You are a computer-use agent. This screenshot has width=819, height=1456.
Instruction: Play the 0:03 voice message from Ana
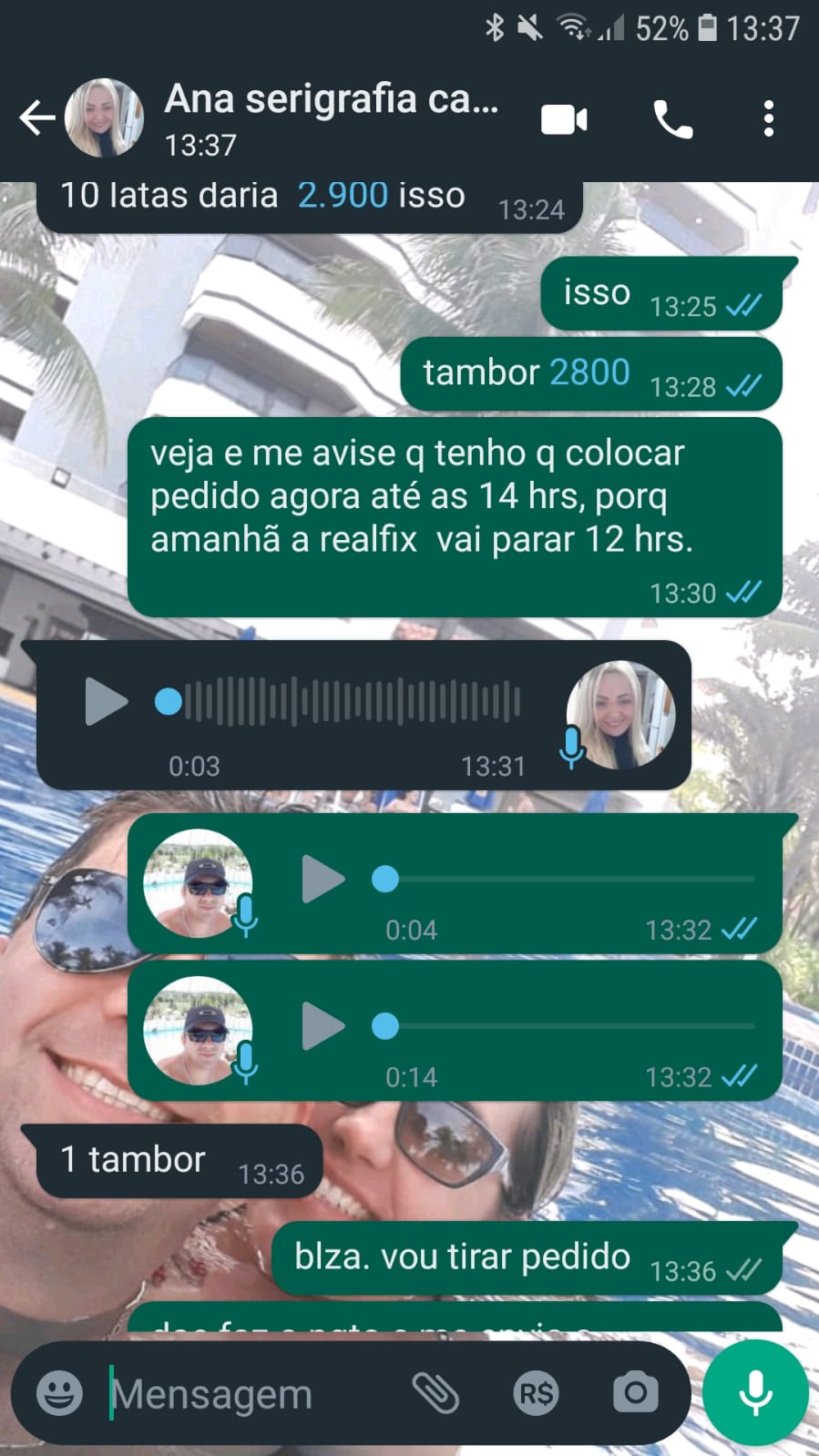[106, 701]
